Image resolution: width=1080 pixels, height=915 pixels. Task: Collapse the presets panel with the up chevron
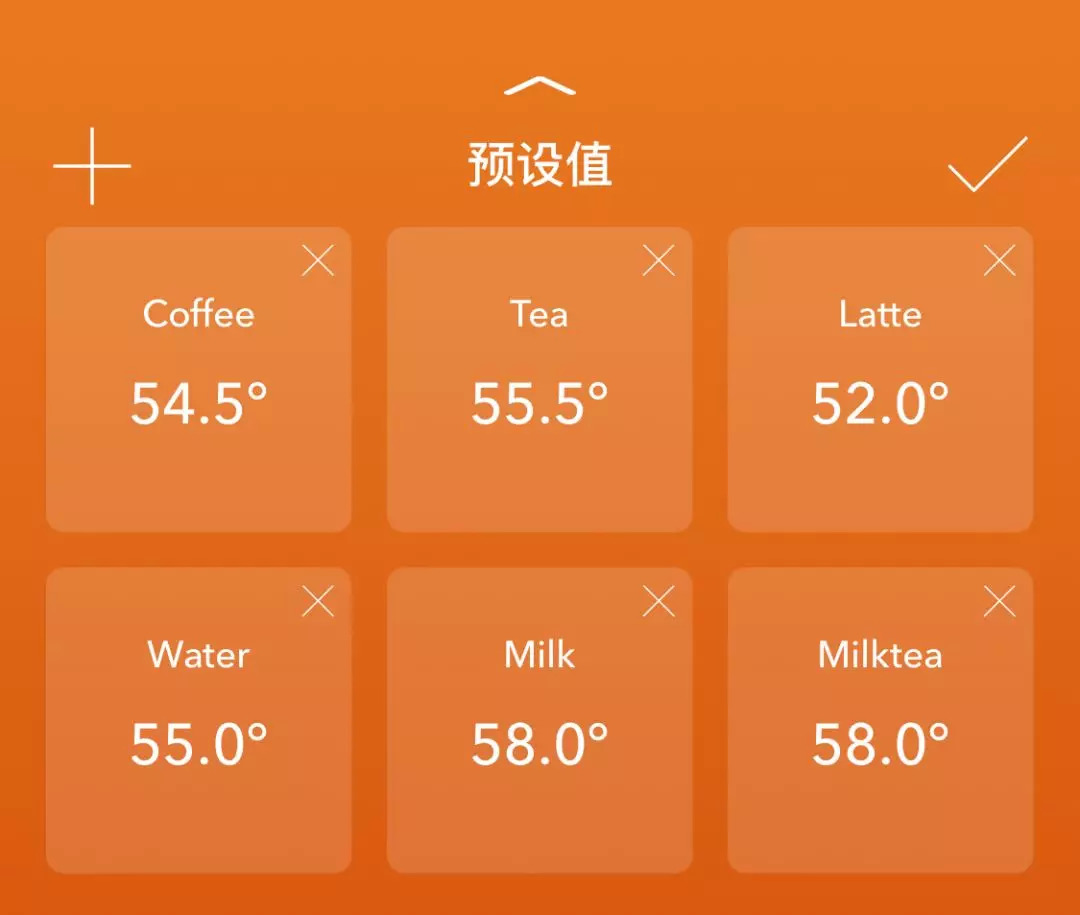(540, 86)
